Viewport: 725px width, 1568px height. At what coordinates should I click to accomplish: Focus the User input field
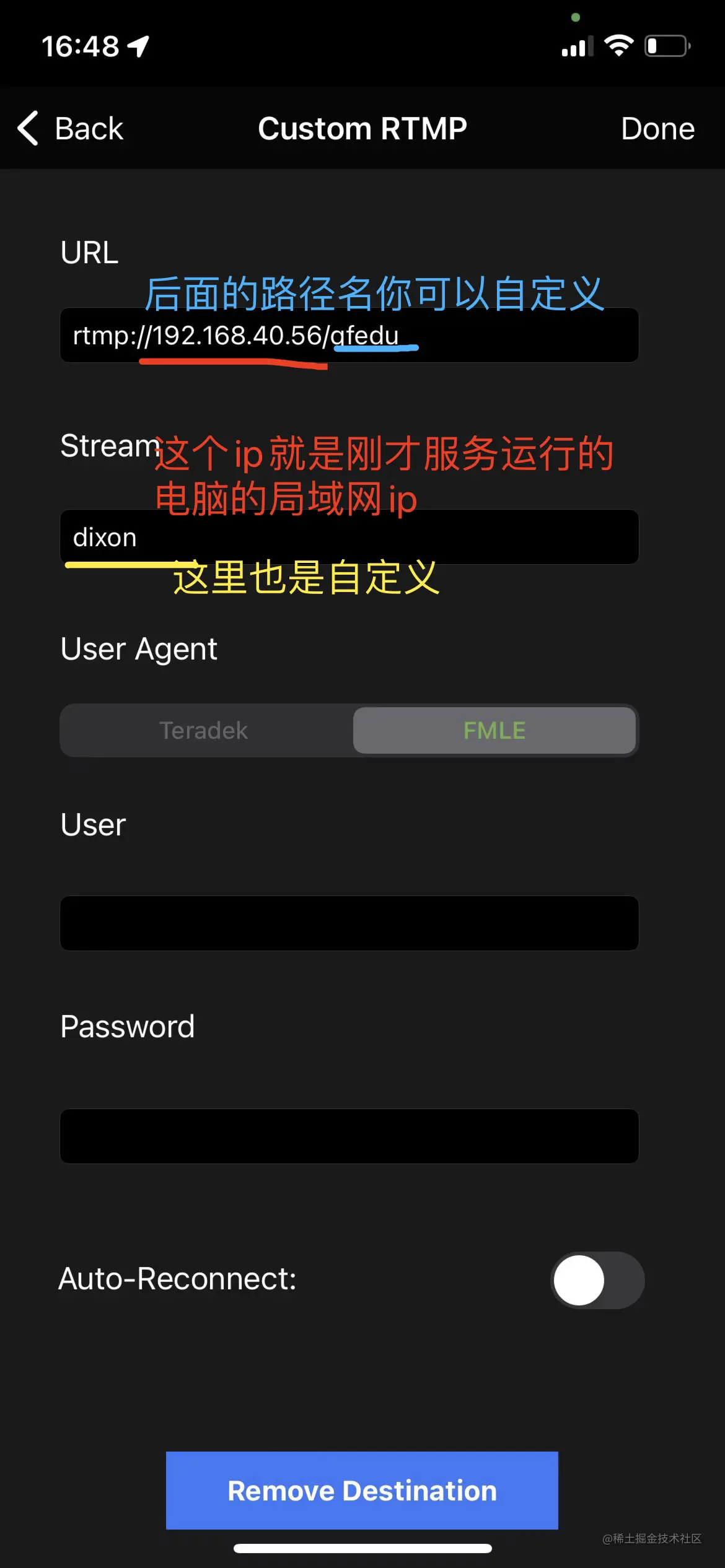[349, 923]
